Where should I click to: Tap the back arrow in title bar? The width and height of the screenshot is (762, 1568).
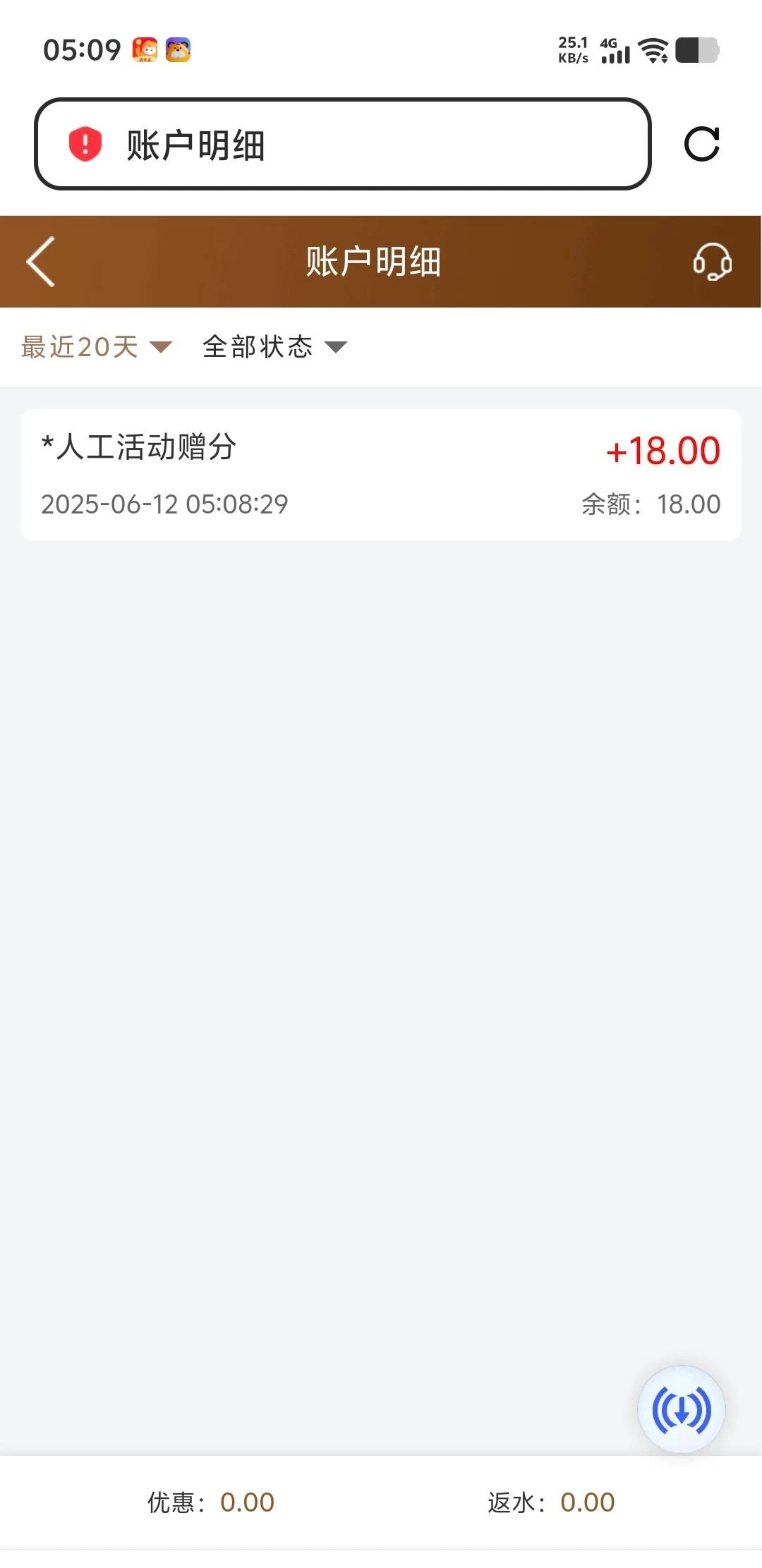coord(40,262)
